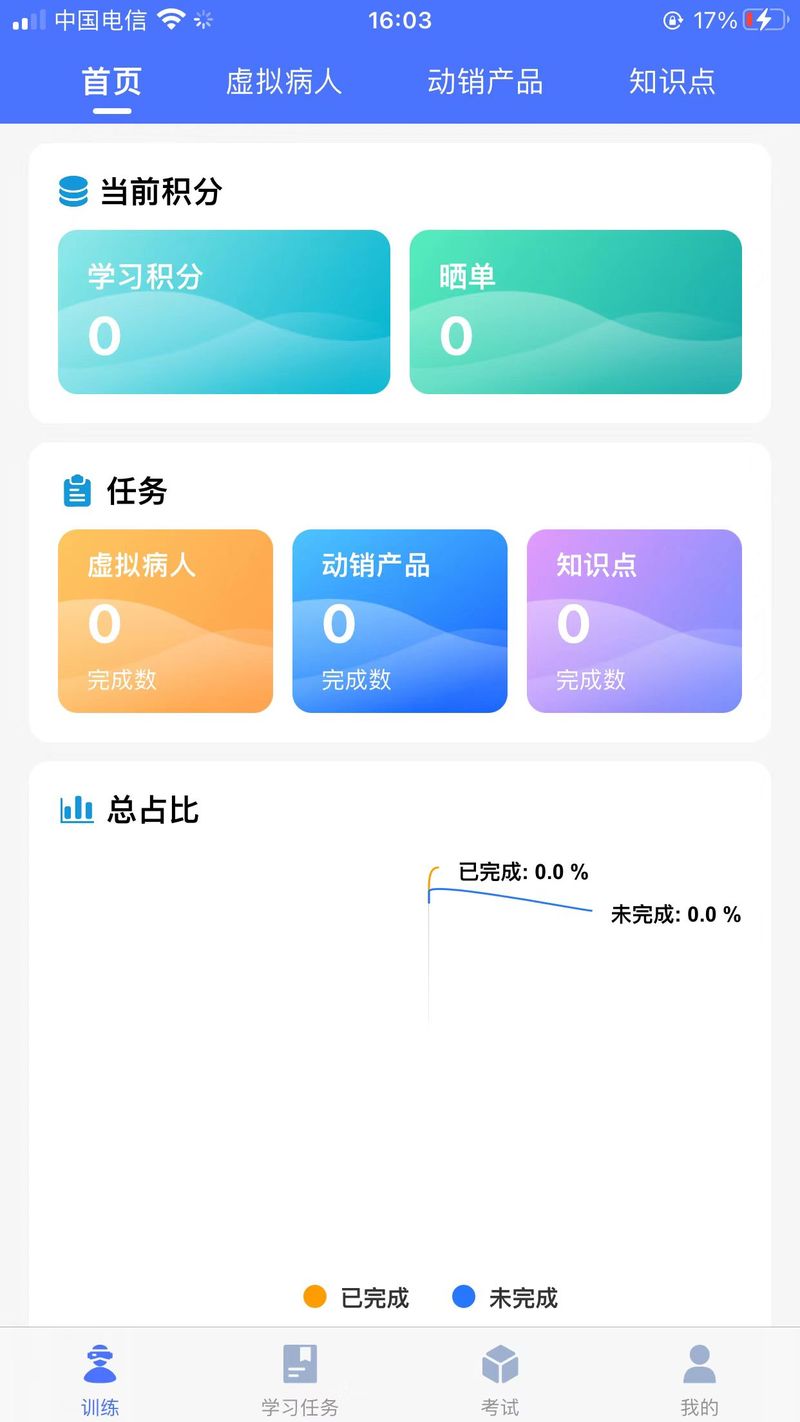Open the 动销产品 task card
The height and width of the screenshot is (1422, 800).
point(400,621)
